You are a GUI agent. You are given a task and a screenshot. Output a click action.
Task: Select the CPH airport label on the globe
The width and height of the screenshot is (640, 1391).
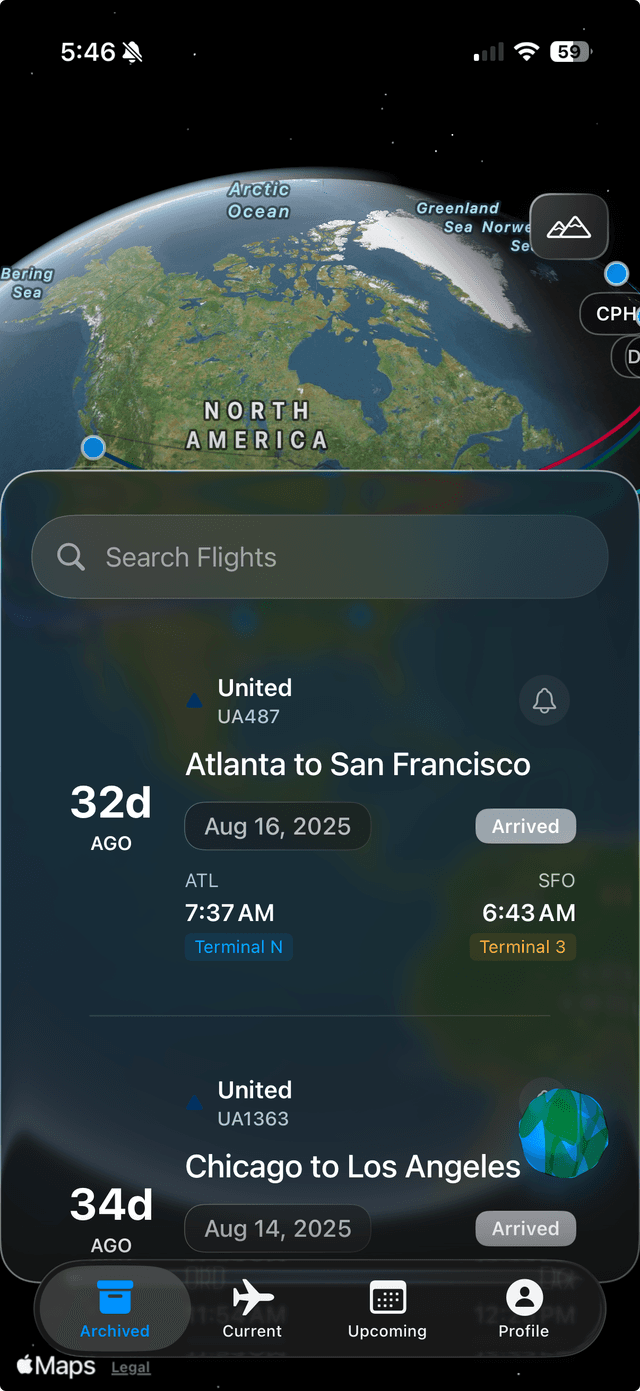(x=614, y=314)
